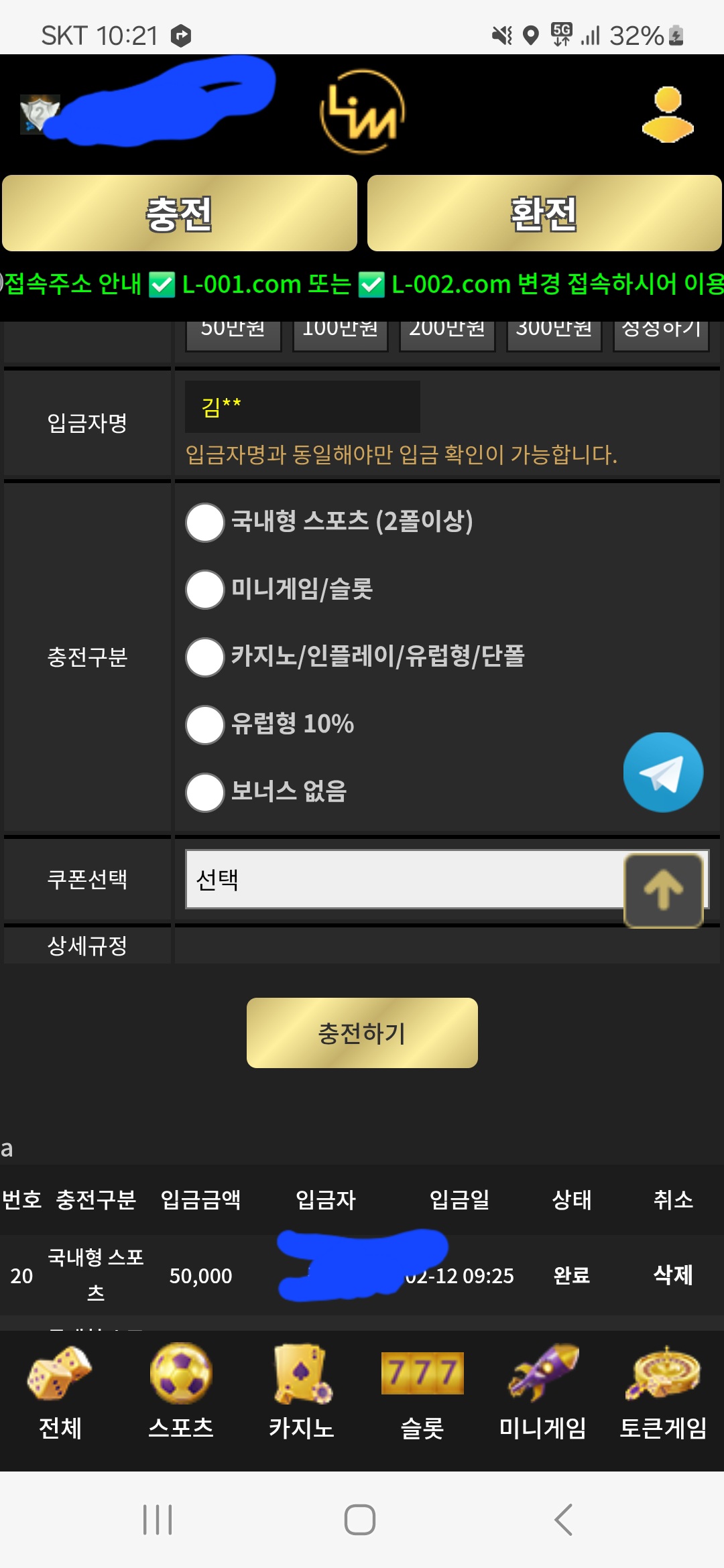Select the 미니게임/슬롯 radio button
This screenshot has width=724, height=1568.
204,590
